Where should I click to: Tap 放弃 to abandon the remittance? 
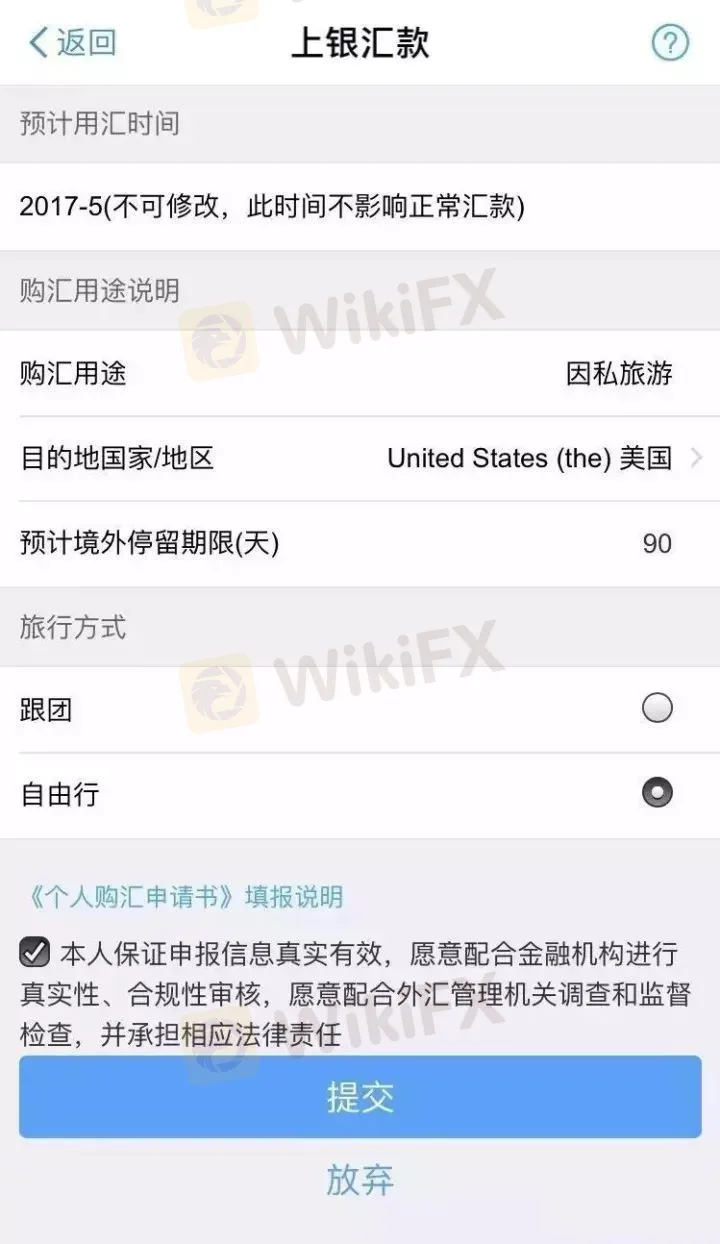coord(360,1180)
